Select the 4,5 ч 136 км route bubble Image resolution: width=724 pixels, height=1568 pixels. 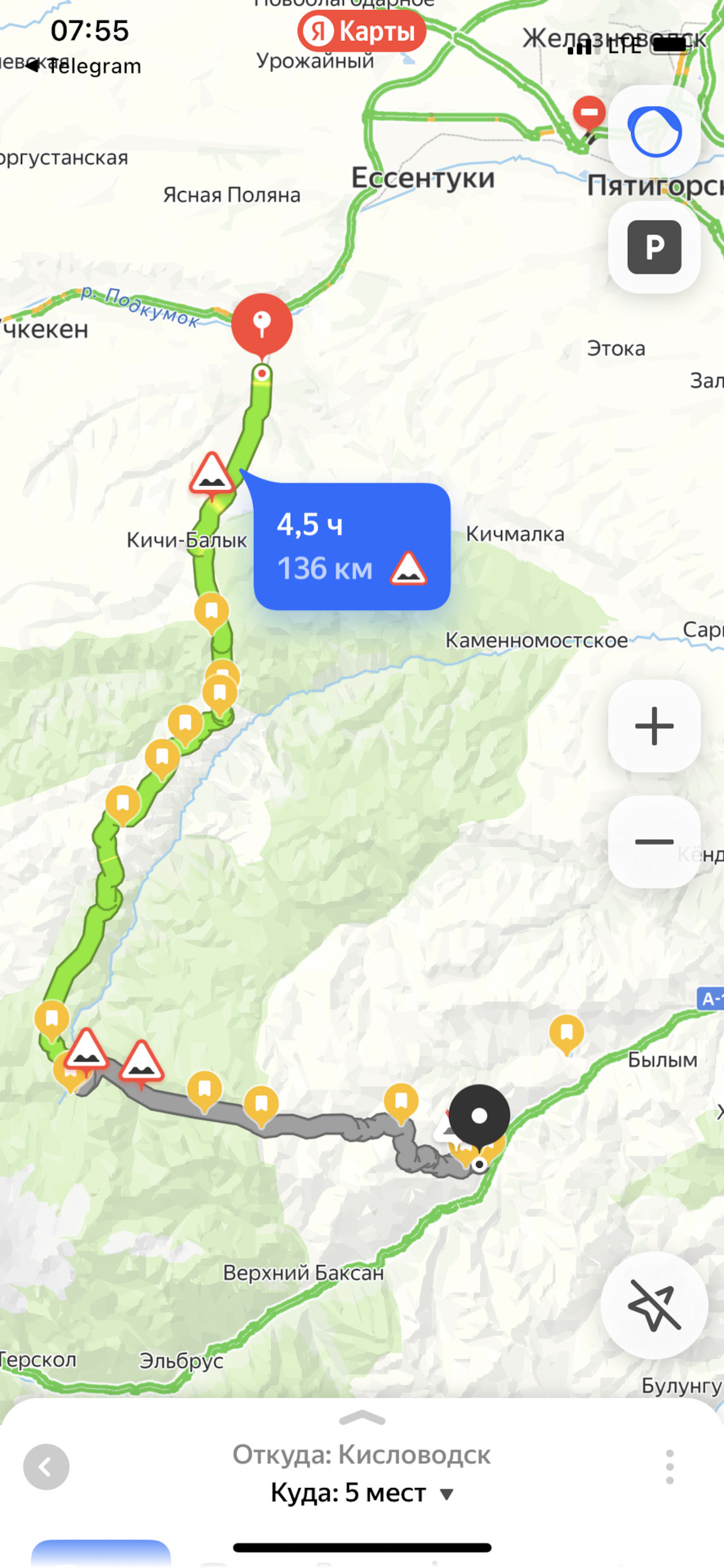click(x=351, y=546)
